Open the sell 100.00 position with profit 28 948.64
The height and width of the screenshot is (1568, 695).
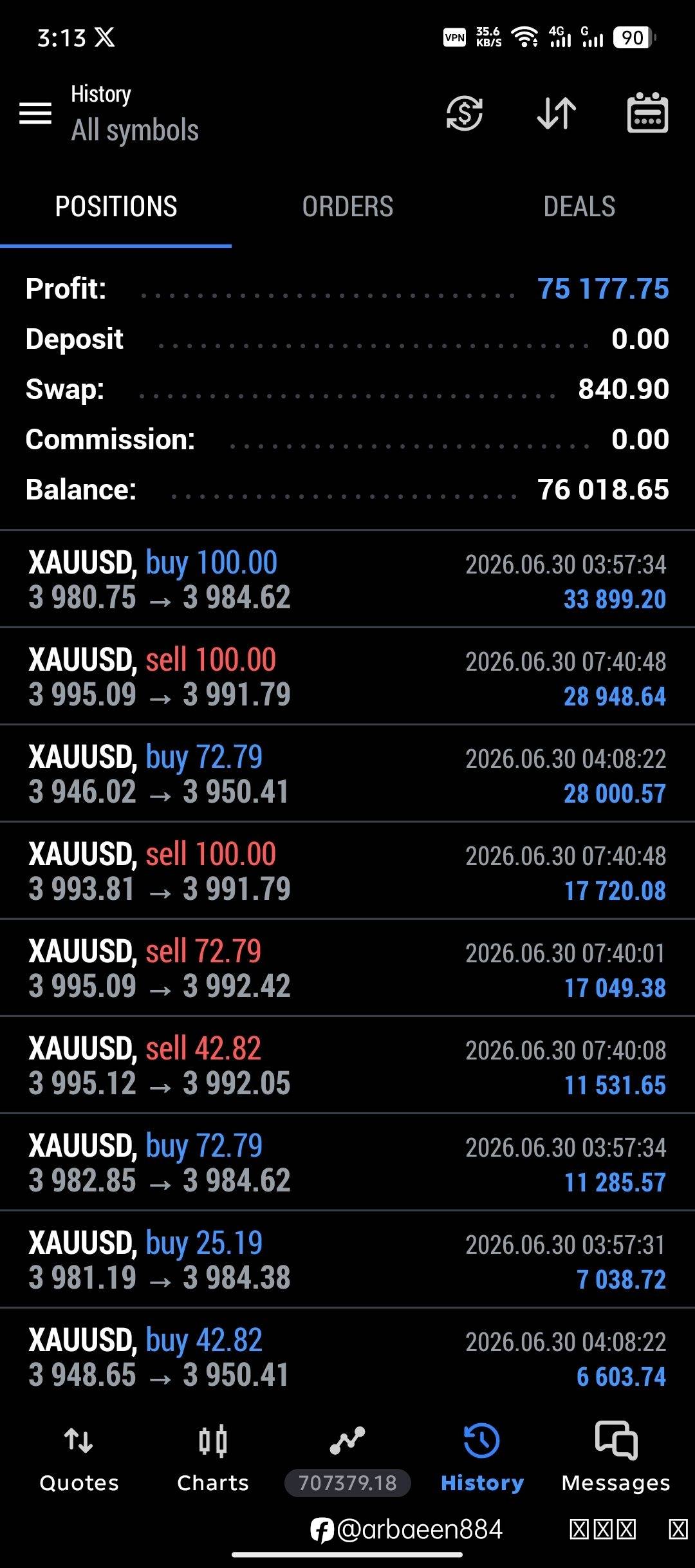click(347, 677)
